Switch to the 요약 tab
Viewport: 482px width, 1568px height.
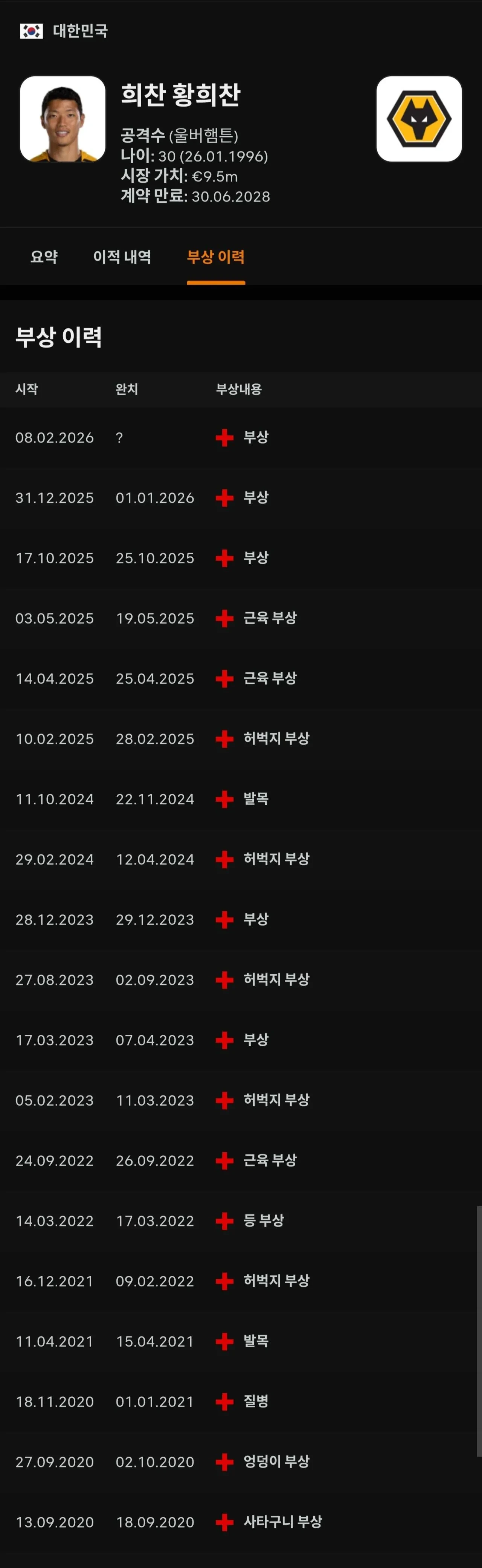pyautogui.click(x=44, y=257)
